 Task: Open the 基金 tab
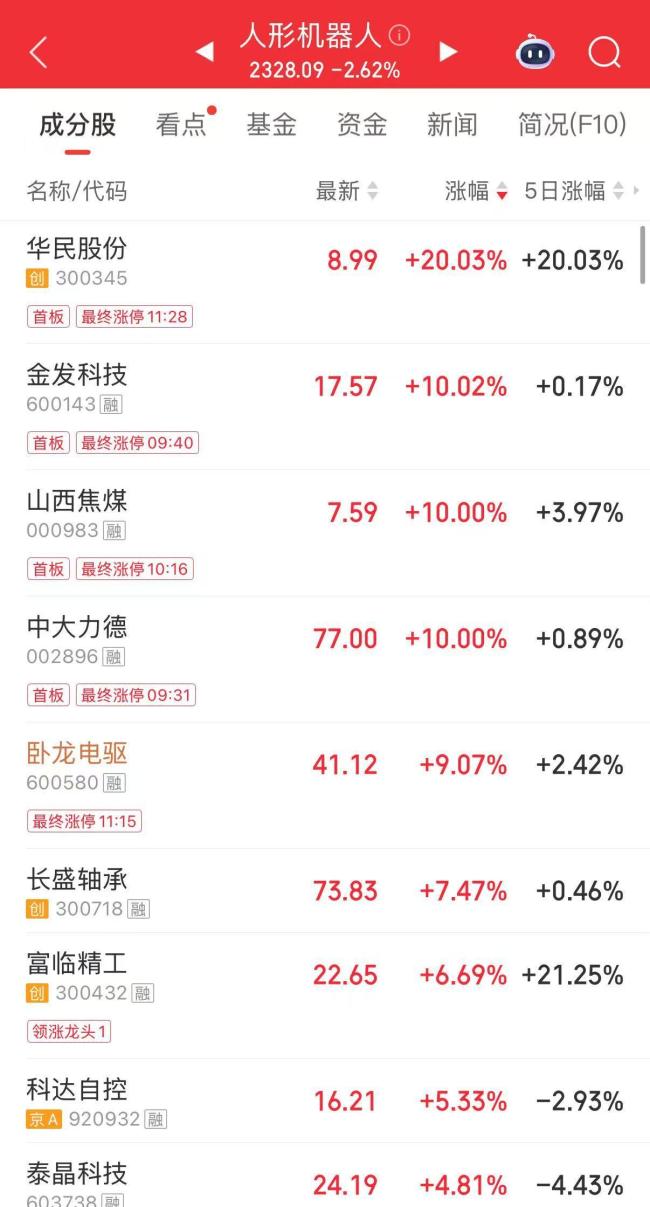271,125
